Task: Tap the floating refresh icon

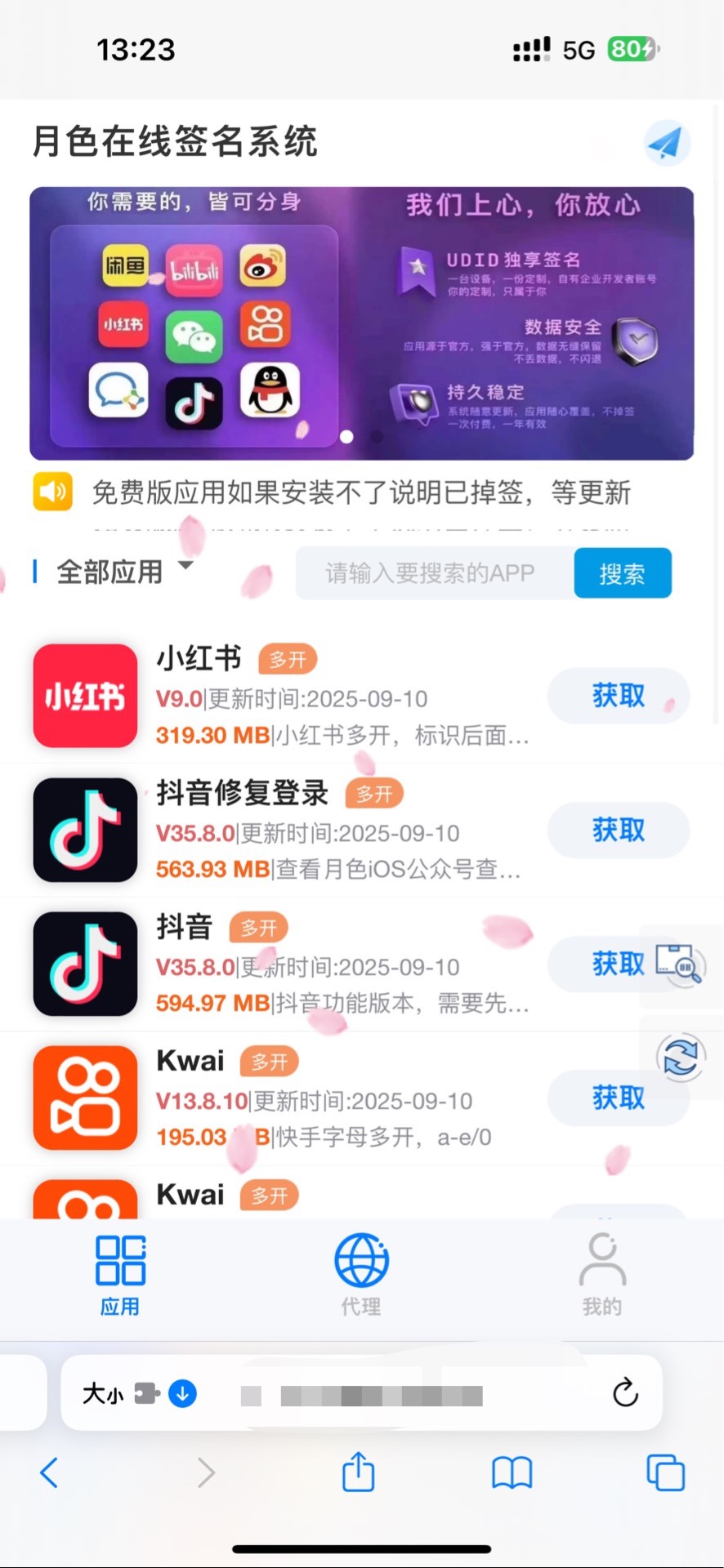Action: [681, 1057]
